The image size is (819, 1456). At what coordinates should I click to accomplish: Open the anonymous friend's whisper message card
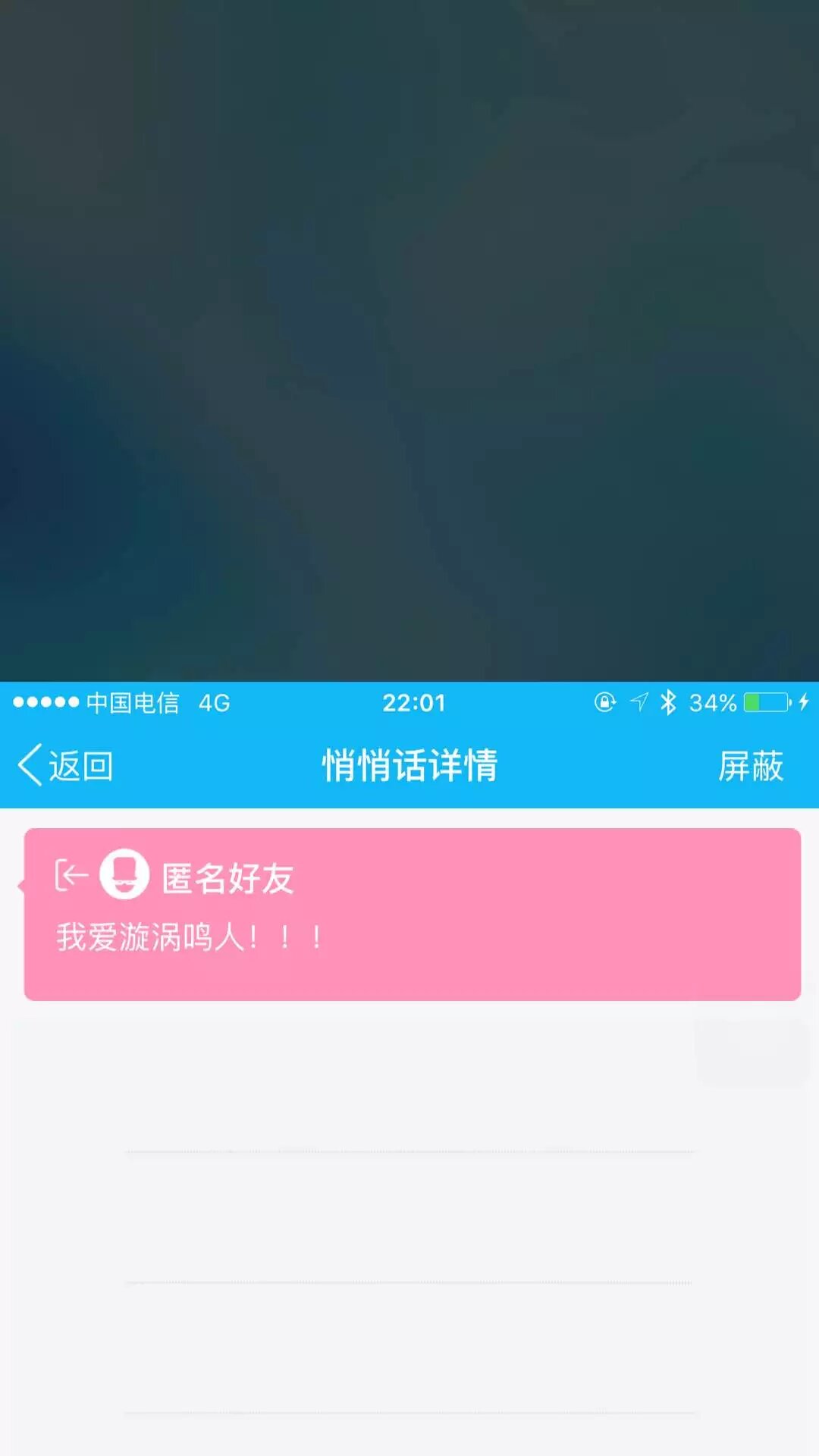click(x=413, y=914)
